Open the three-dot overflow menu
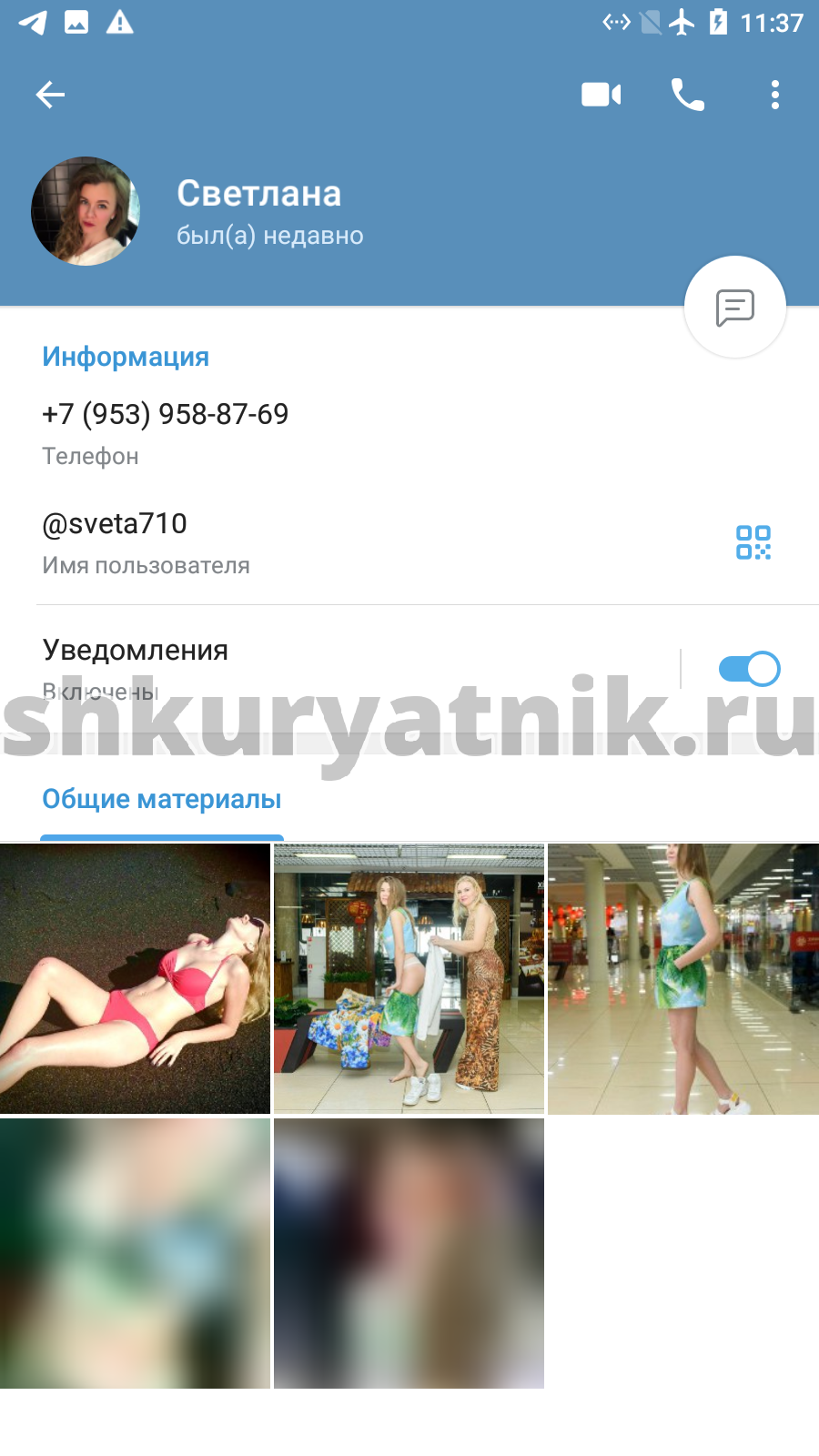The width and height of the screenshot is (819, 1456). click(775, 95)
